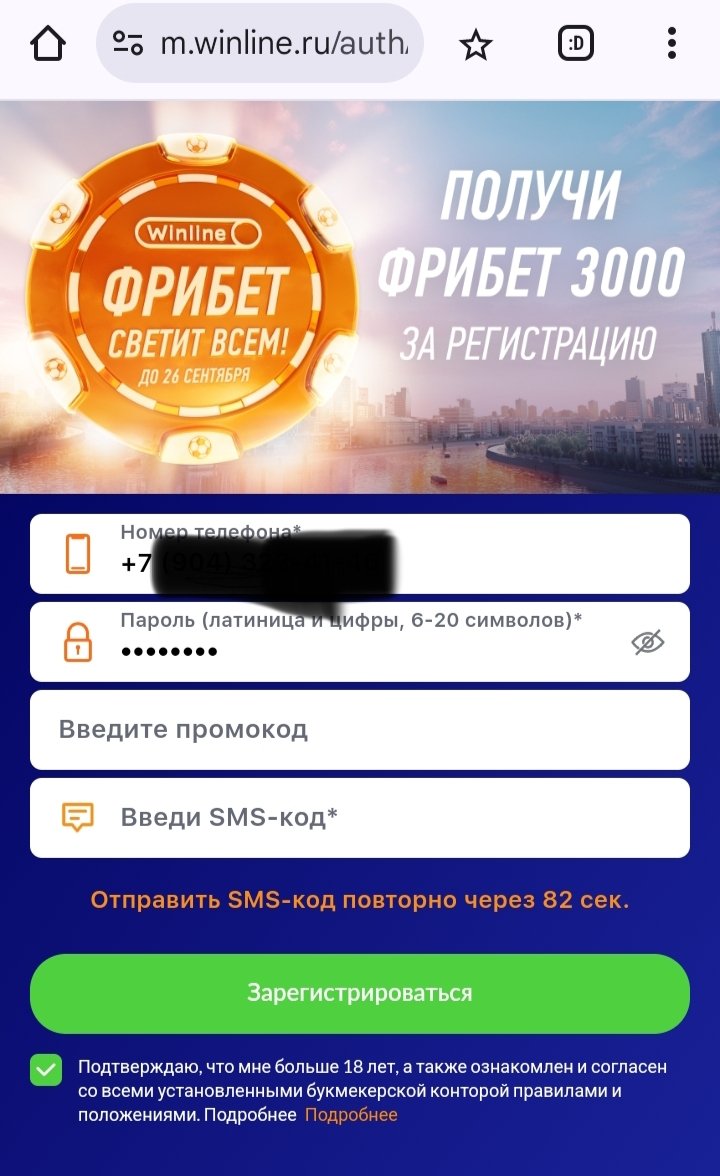Open the browser tab switcher

pos(575,44)
